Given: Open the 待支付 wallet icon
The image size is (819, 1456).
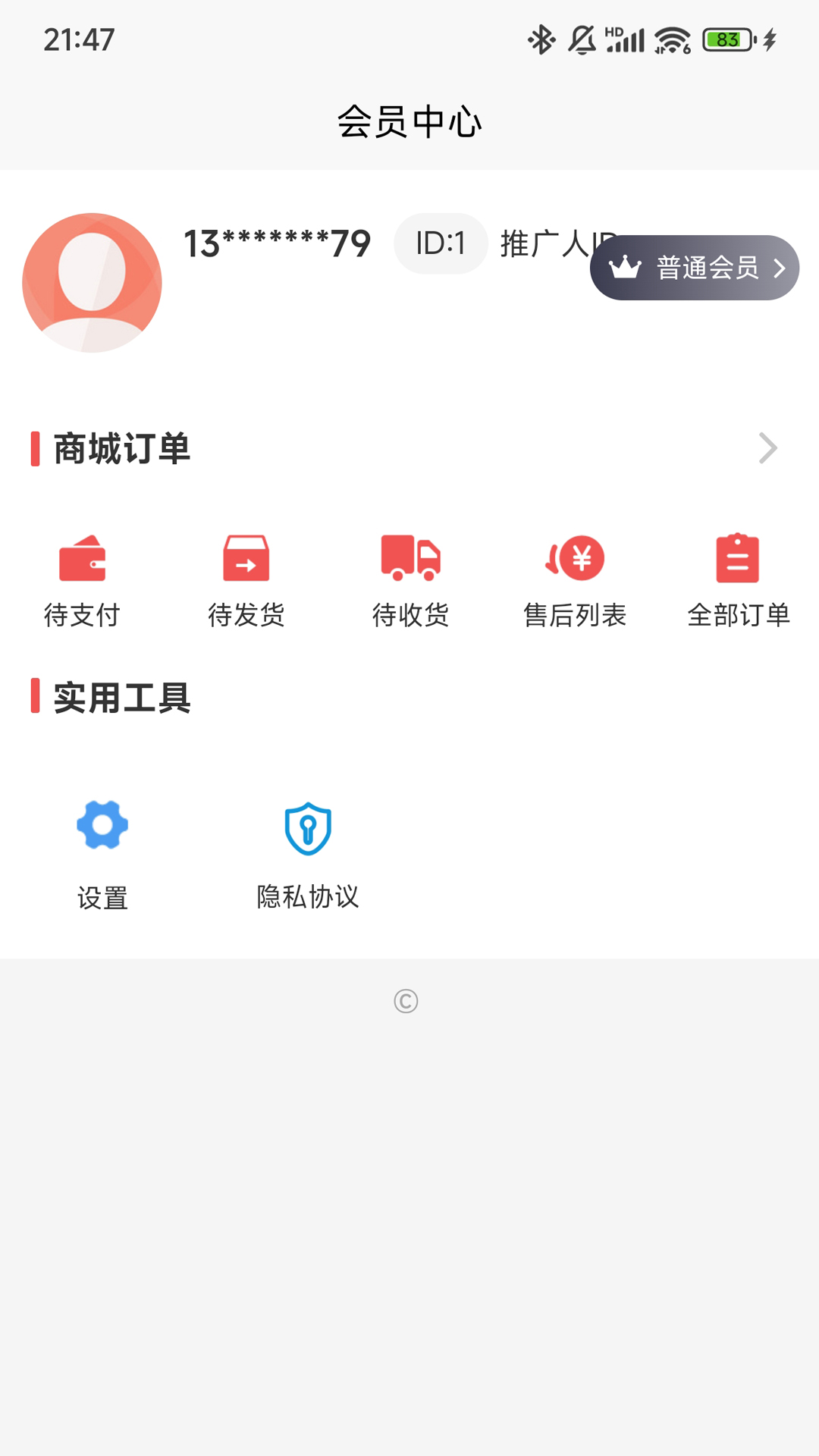Looking at the screenshot, I should [83, 557].
